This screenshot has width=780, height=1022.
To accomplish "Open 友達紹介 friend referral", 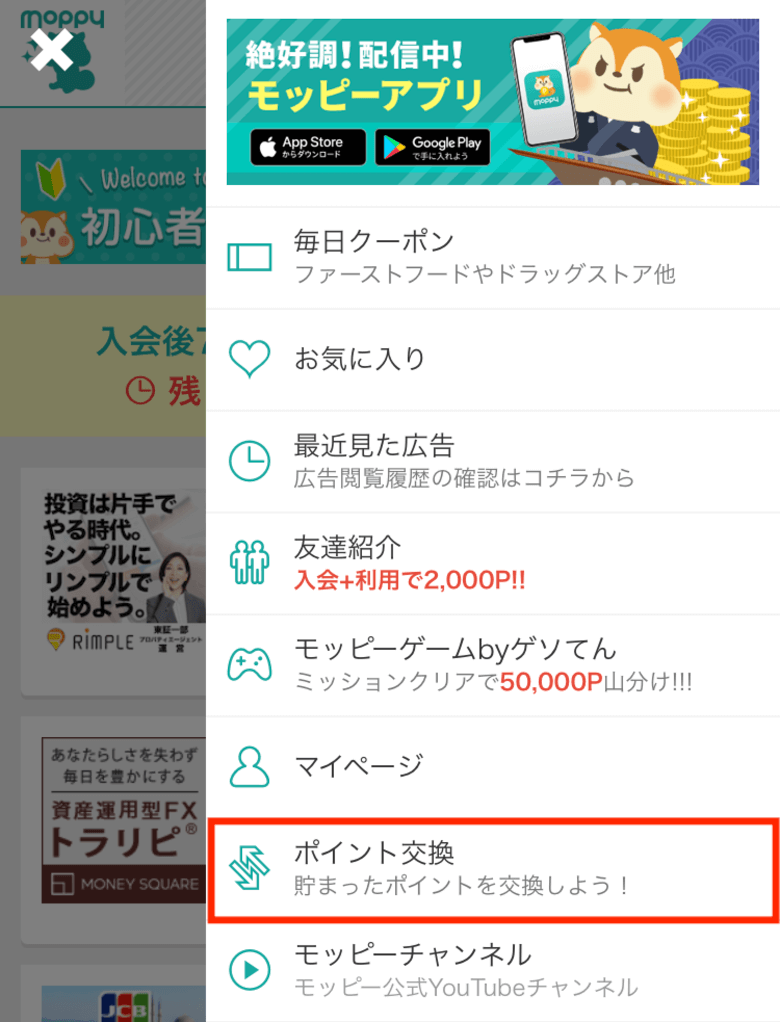I will click(492, 562).
